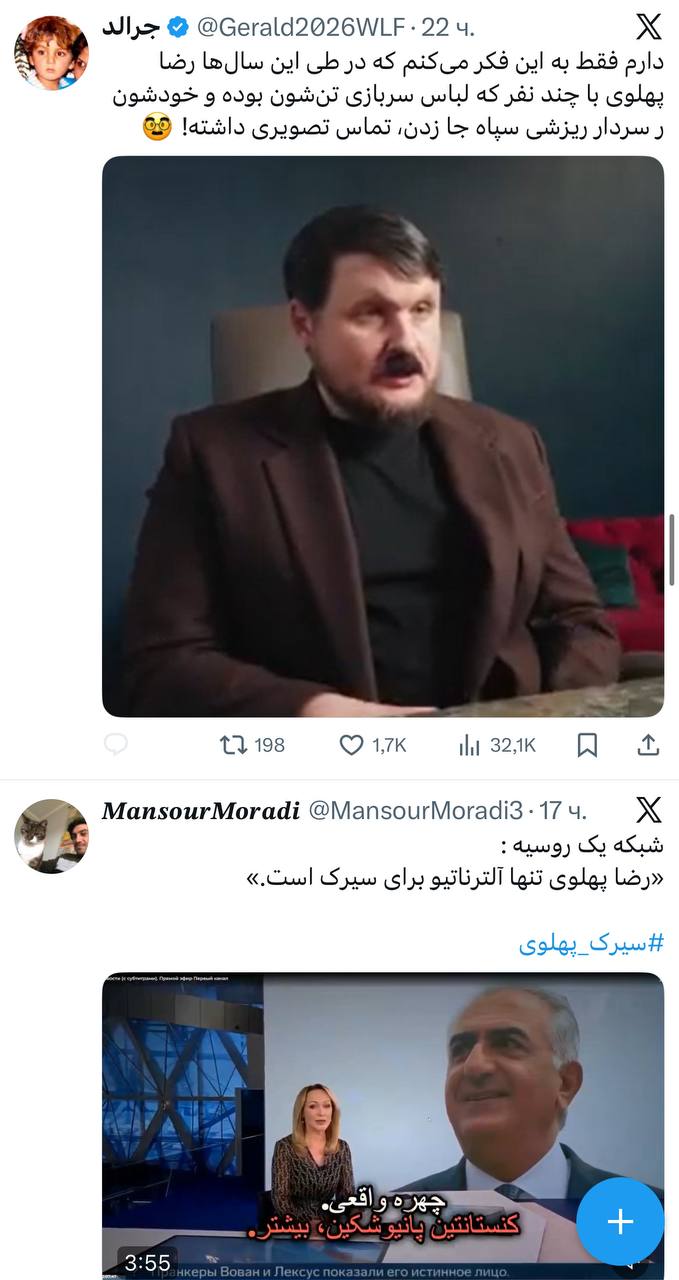View analytics showing 32,1K views
This screenshot has height=1280, width=679.
pos(470,745)
